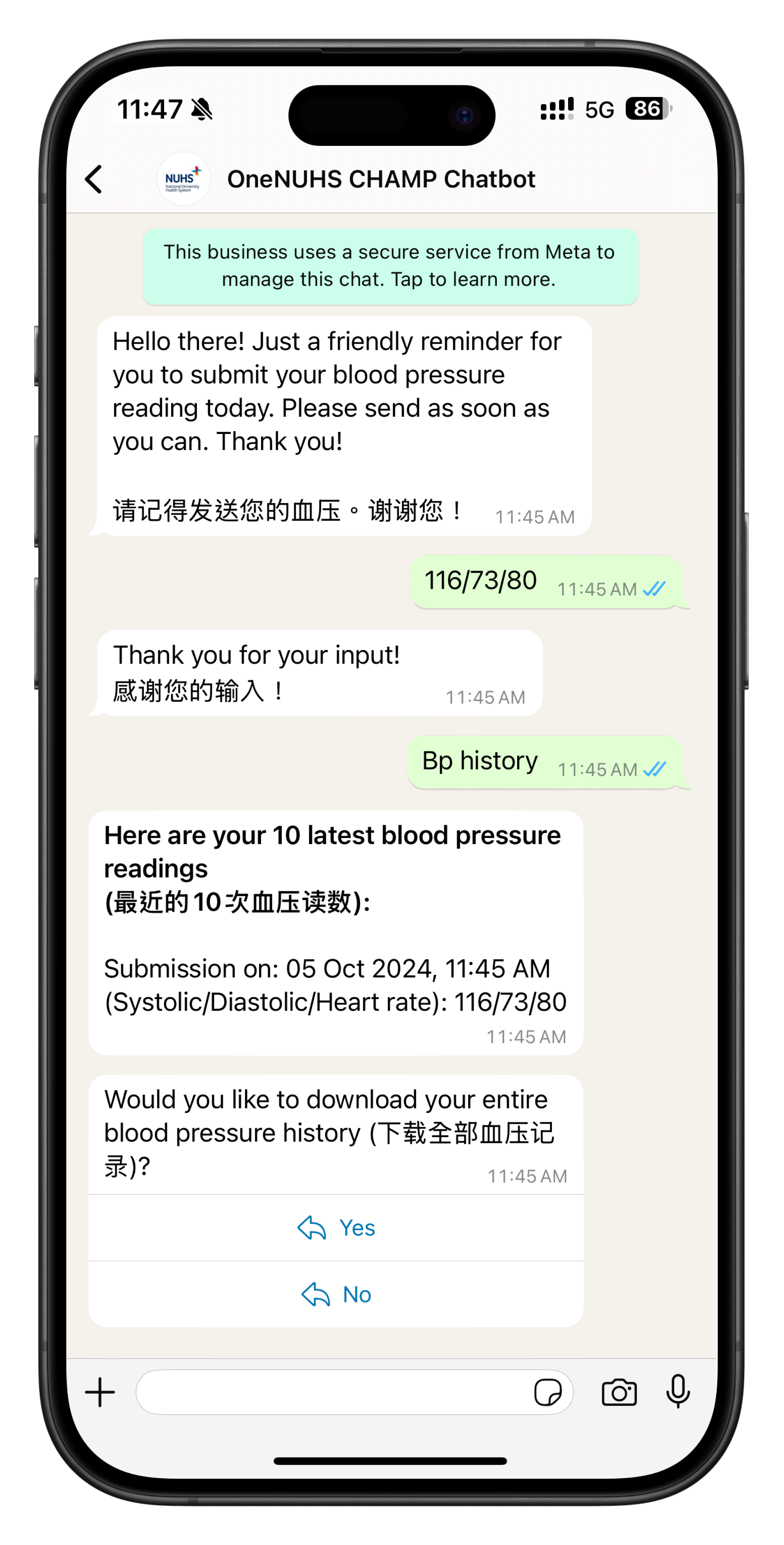Reply No to the download prompt
The height and width of the screenshot is (1545, 784).
tap(336, 1294)
